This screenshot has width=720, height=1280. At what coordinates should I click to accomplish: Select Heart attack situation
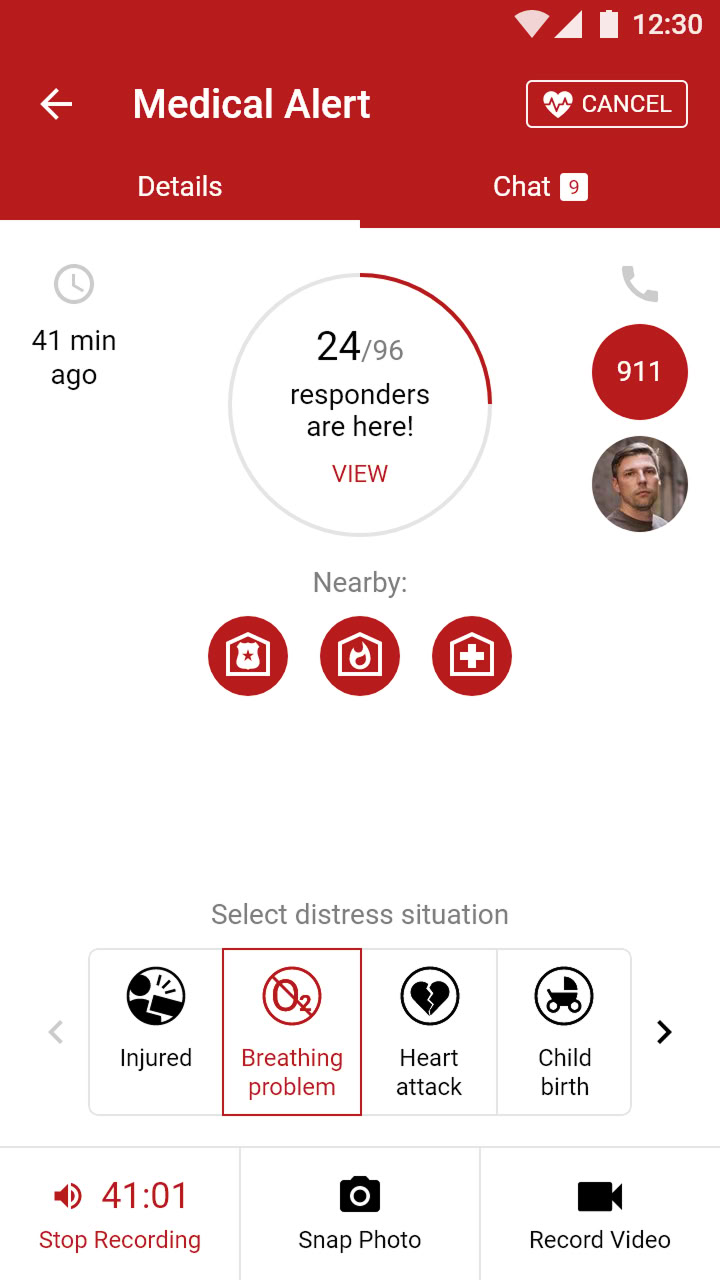(429, 1032)
